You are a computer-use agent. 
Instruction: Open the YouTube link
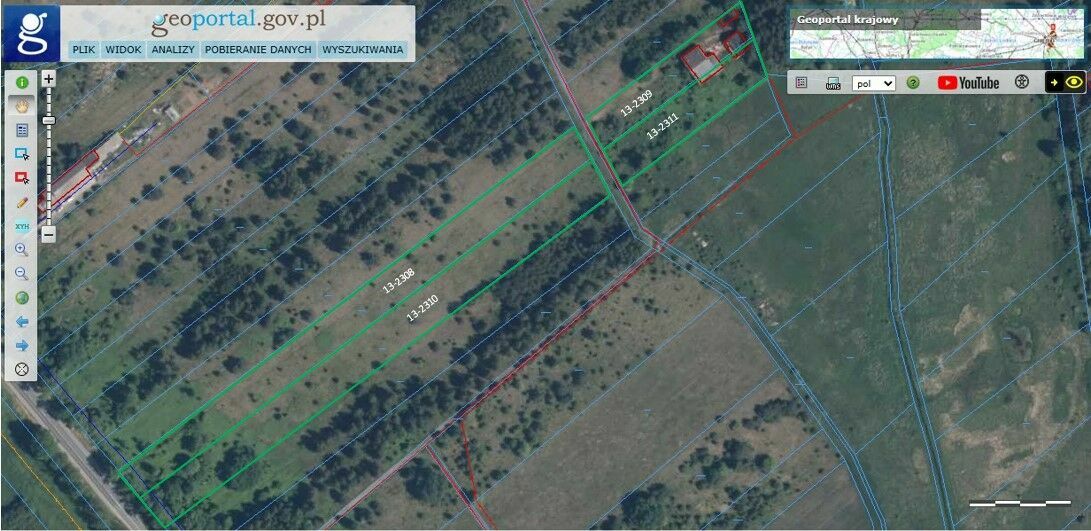968,83
